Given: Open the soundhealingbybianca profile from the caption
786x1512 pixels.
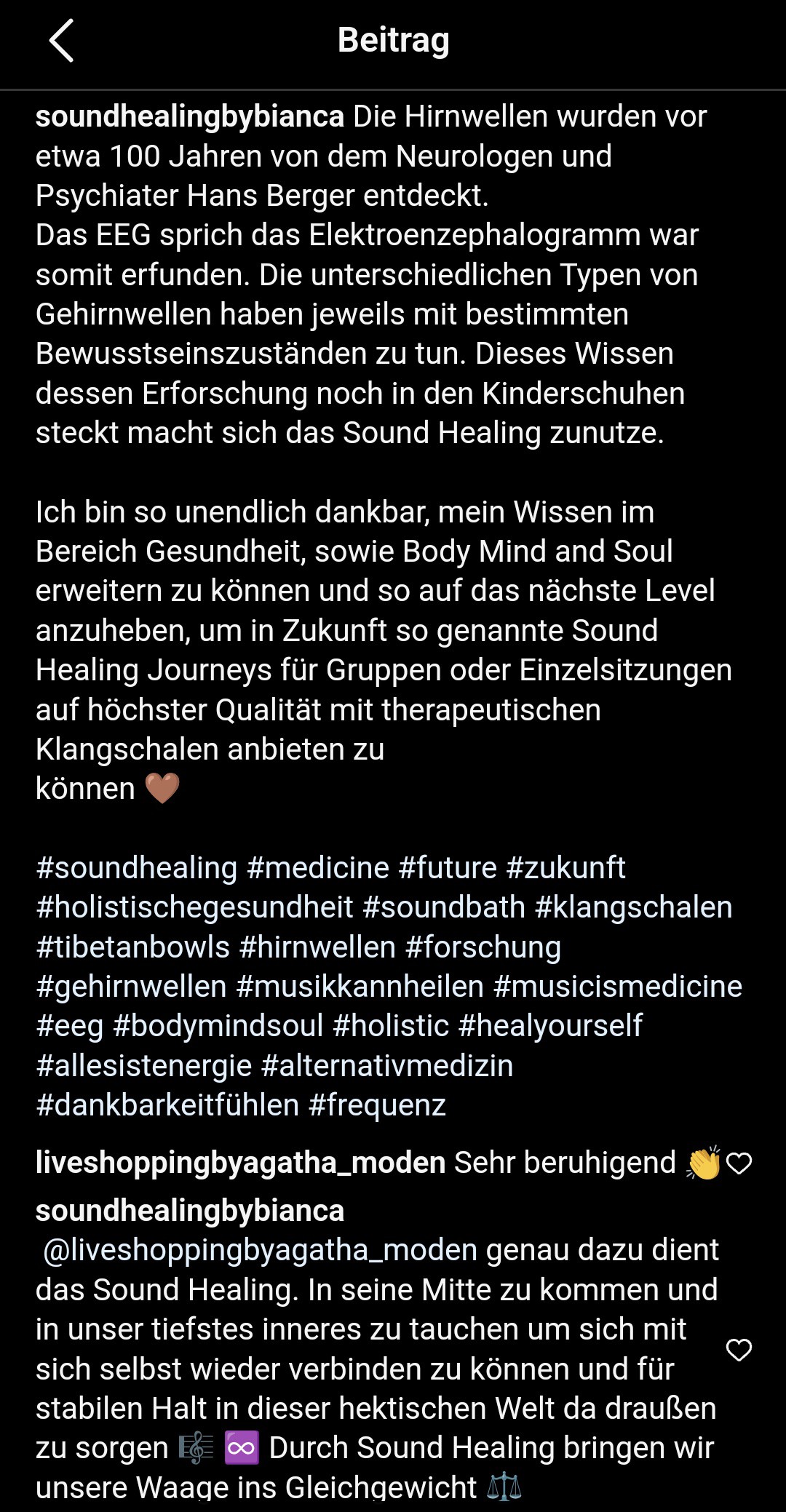Looking at the screenshot, I should 190,116.
